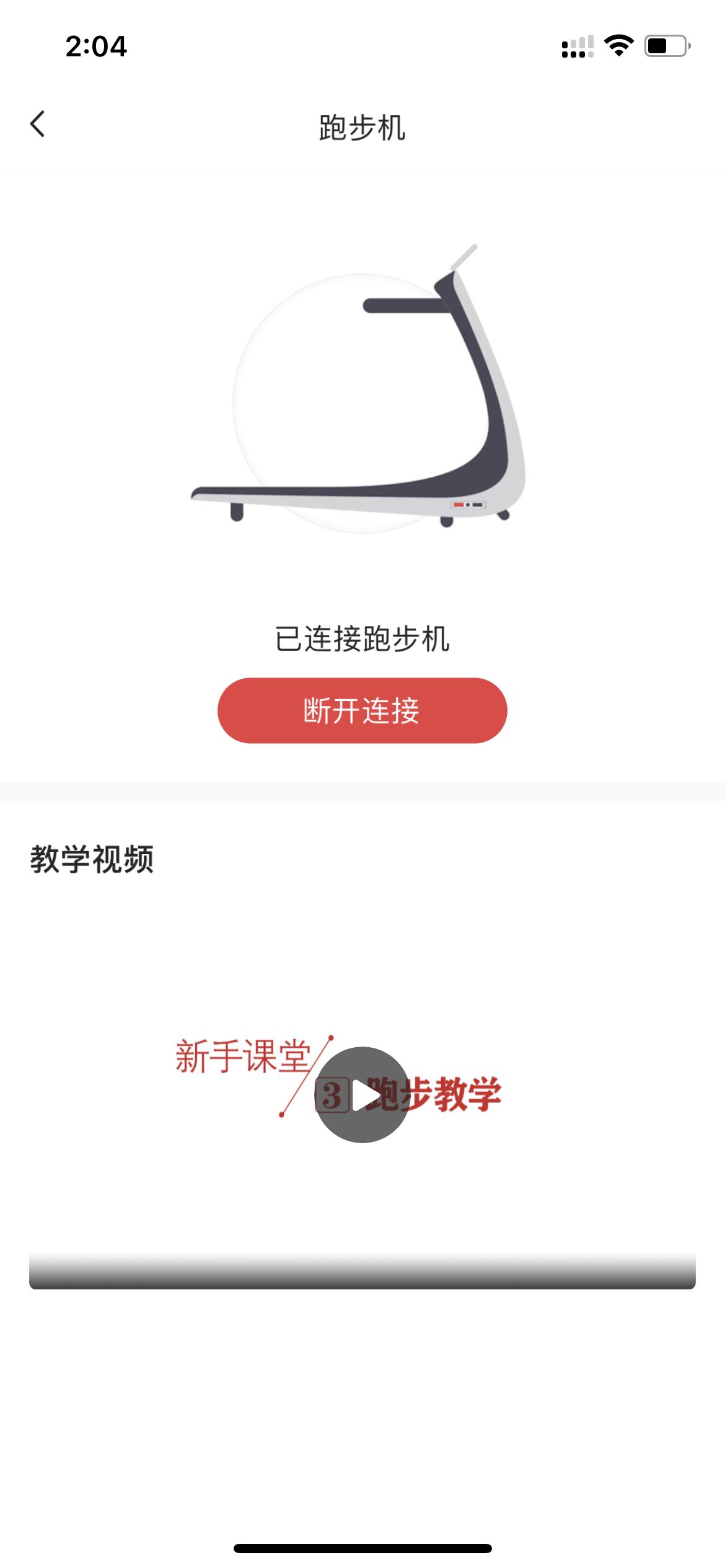Click the Wi-Fi icon in the status bar

pos(618,45)
